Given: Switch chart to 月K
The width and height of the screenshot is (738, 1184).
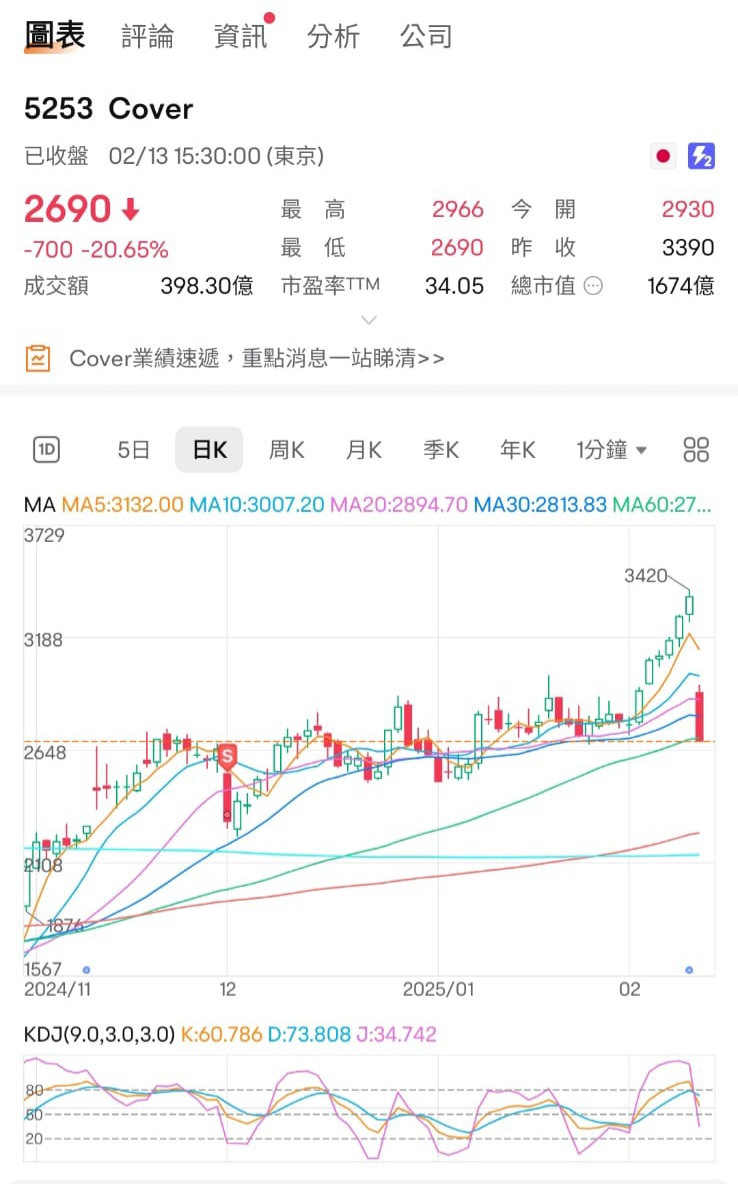Looking at the screenshot, I should [x=363, y=450].
